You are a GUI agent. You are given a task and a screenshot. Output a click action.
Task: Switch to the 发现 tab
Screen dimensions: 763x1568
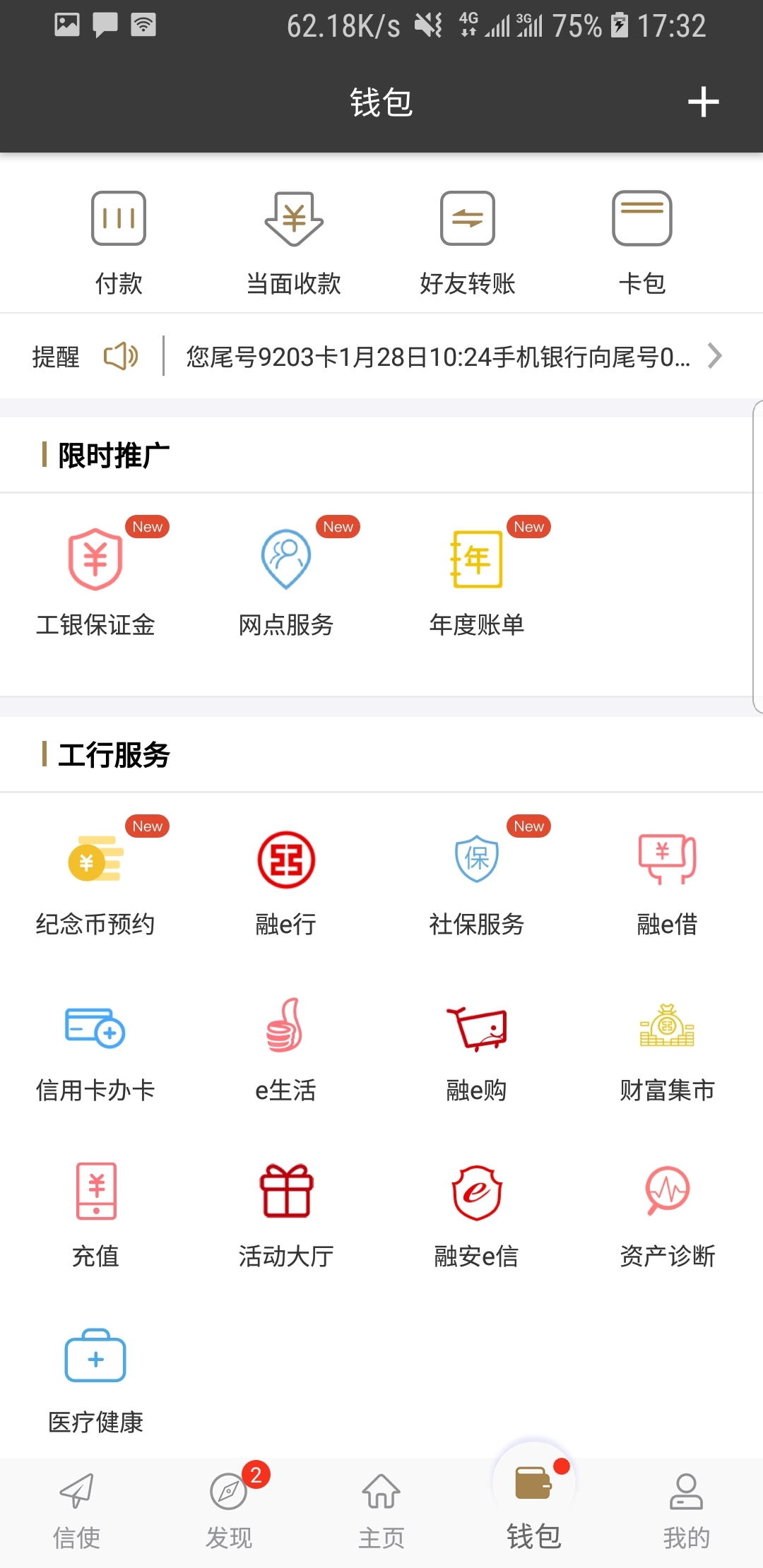click(229, 1506)
